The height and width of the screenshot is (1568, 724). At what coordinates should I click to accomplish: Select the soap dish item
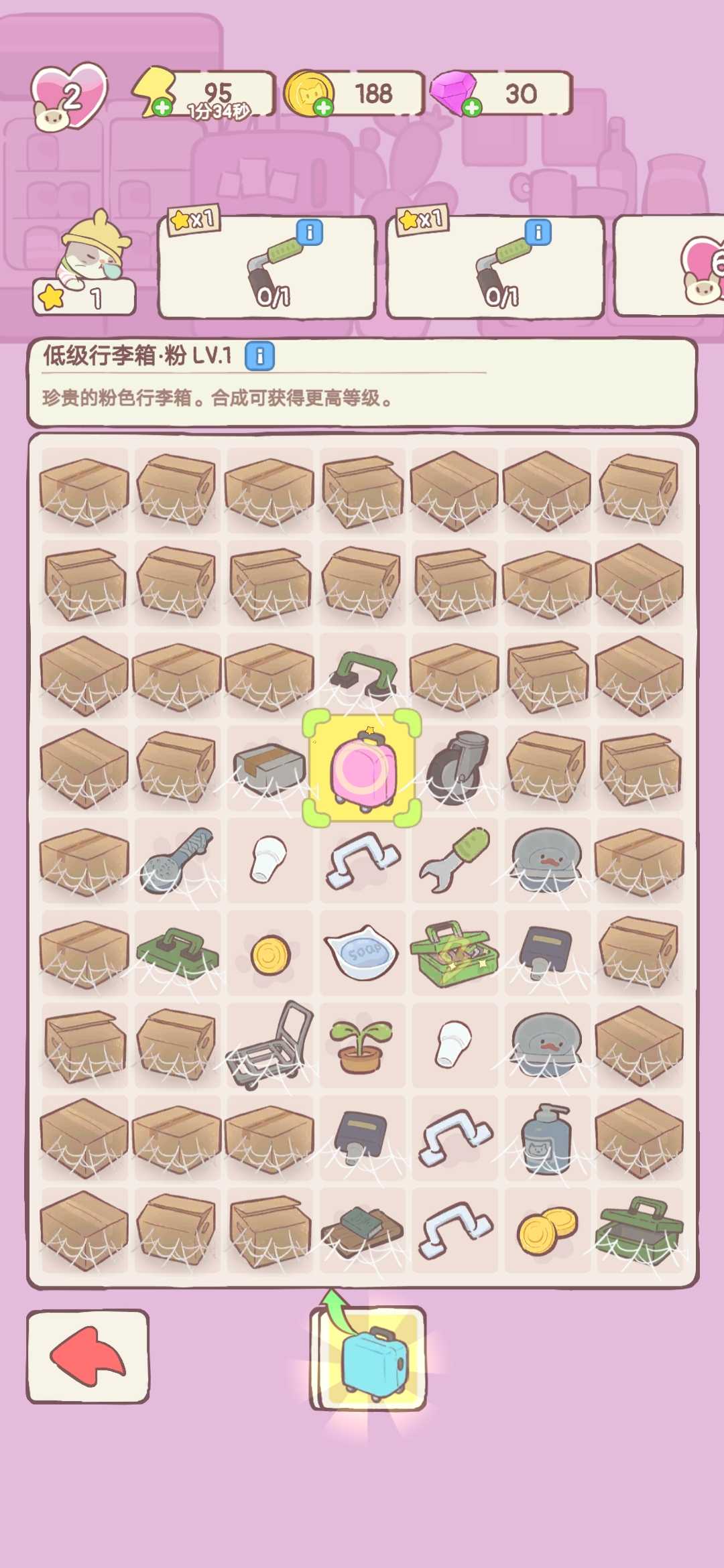[x=362, y=952]
